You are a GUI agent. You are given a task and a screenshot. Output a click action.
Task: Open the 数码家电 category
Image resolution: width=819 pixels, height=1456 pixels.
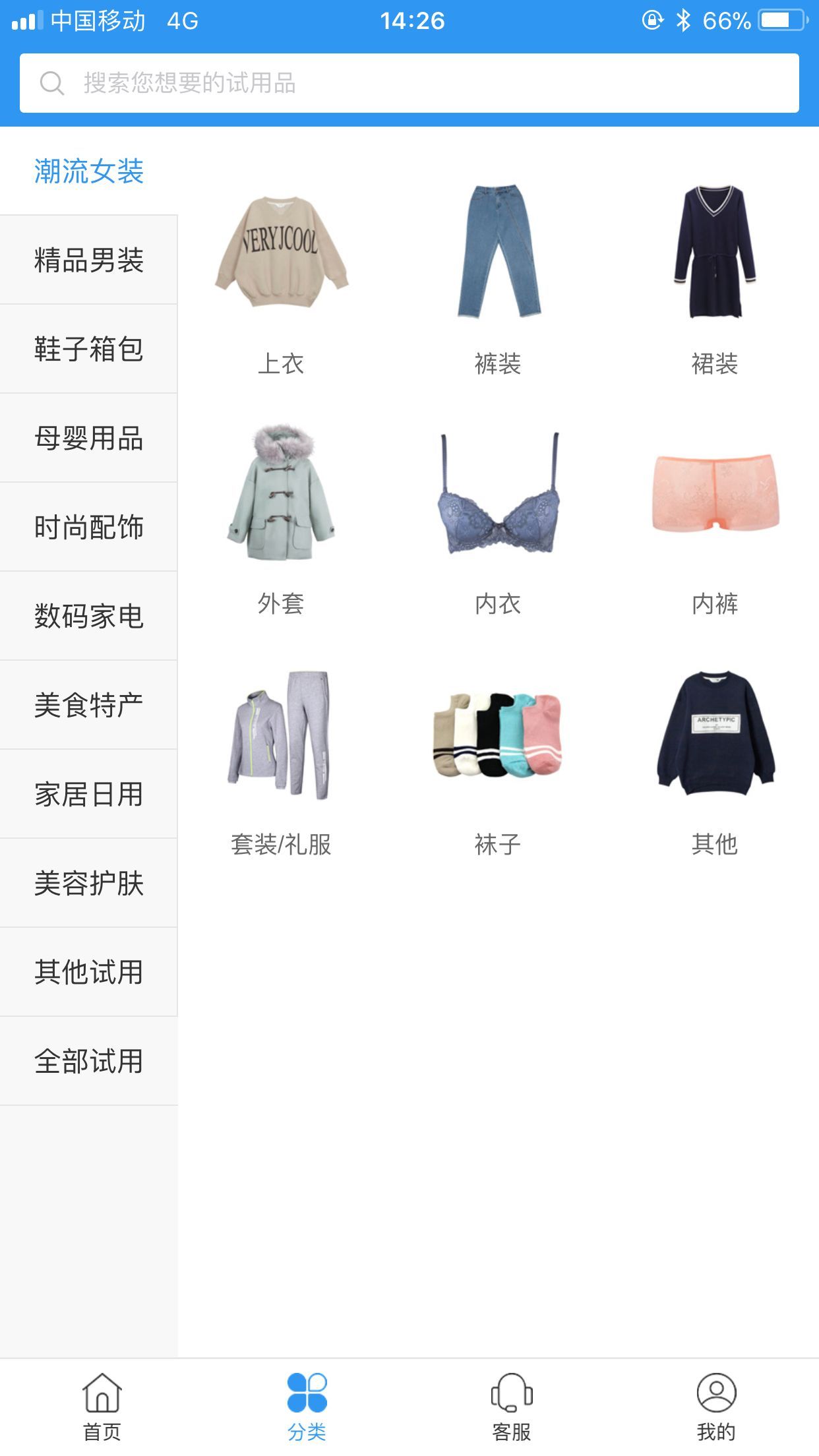(x=88, y=616)
